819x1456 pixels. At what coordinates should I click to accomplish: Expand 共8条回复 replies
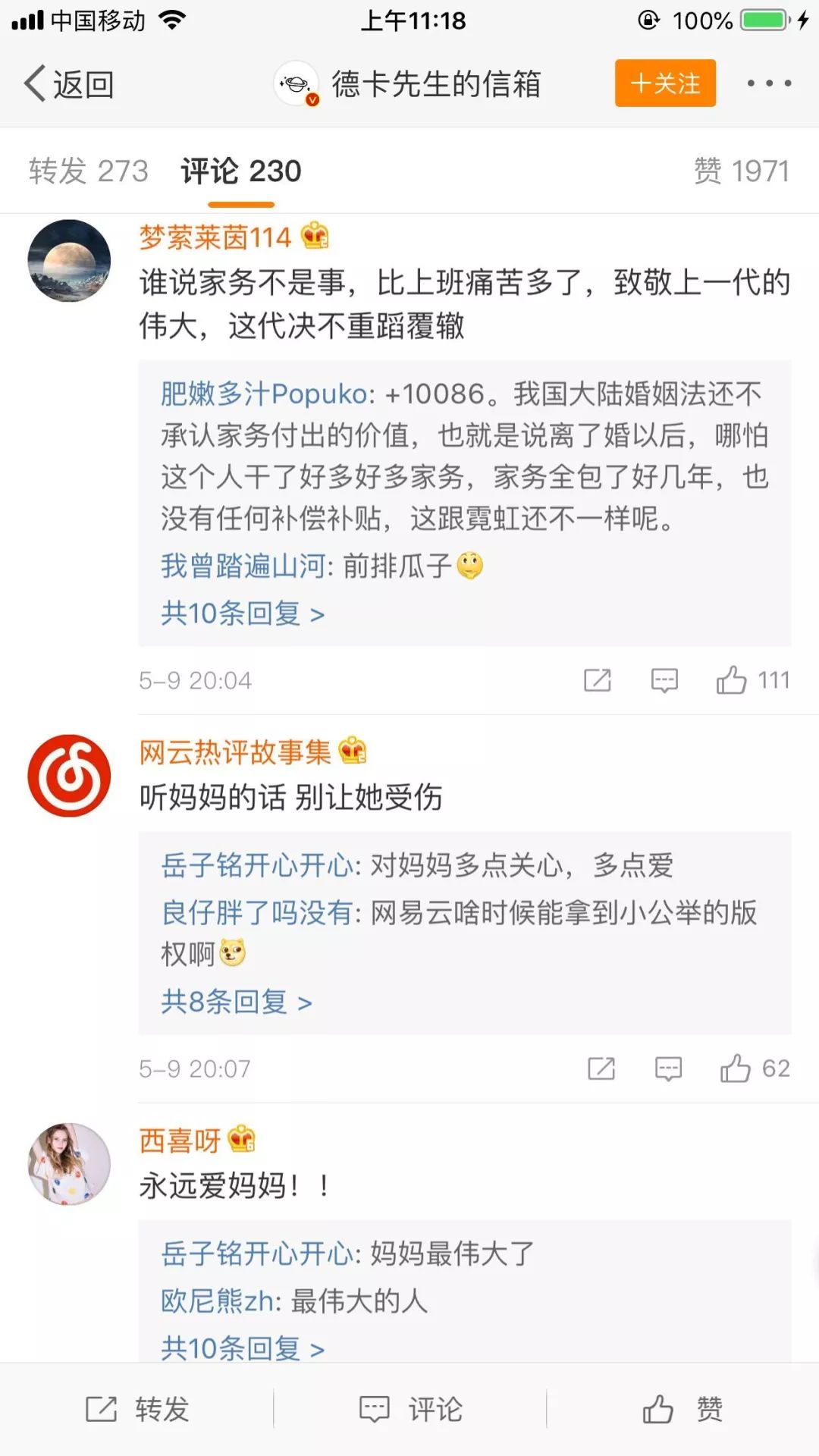click(x=237, y=1003)
